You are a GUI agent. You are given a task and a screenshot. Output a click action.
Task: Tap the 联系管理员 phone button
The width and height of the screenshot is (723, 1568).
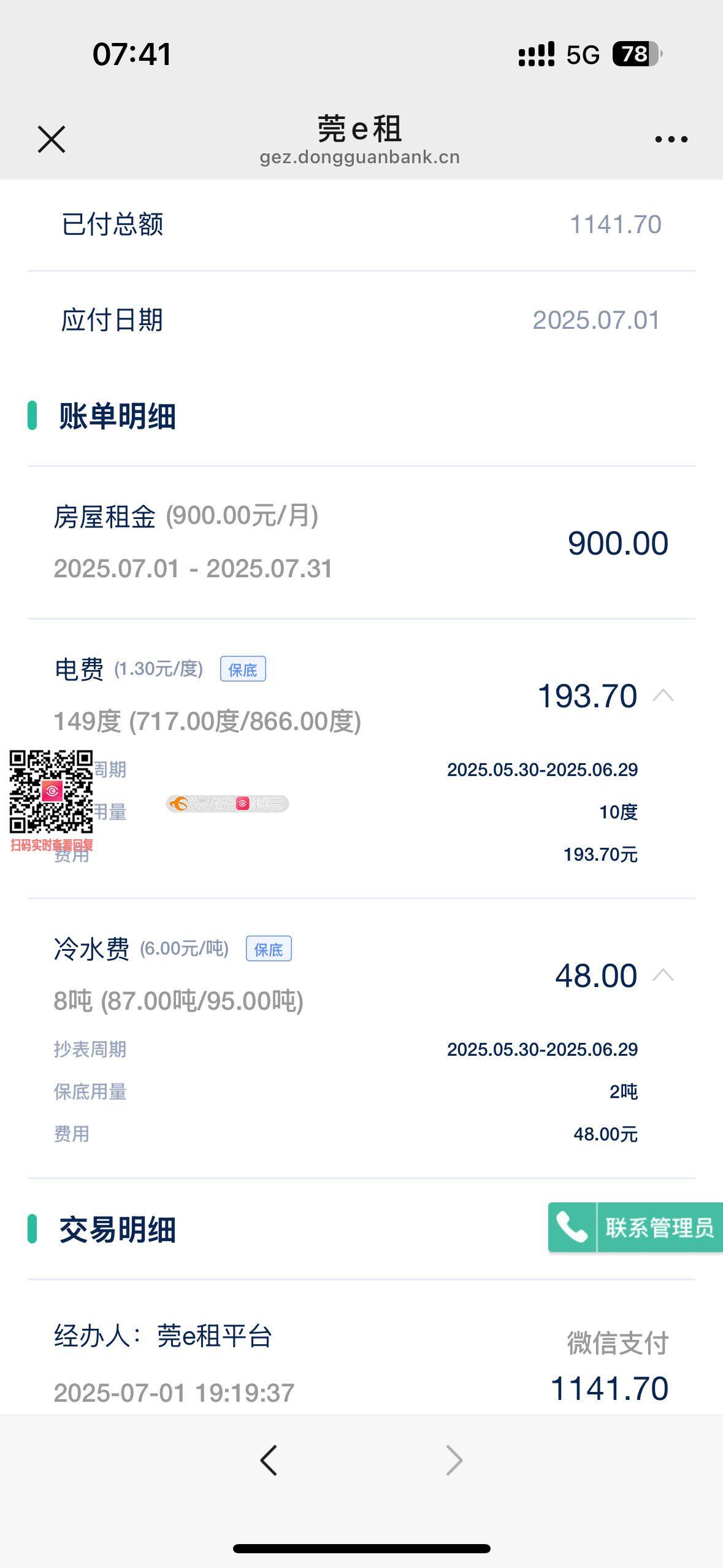[x=635, y=1227]
